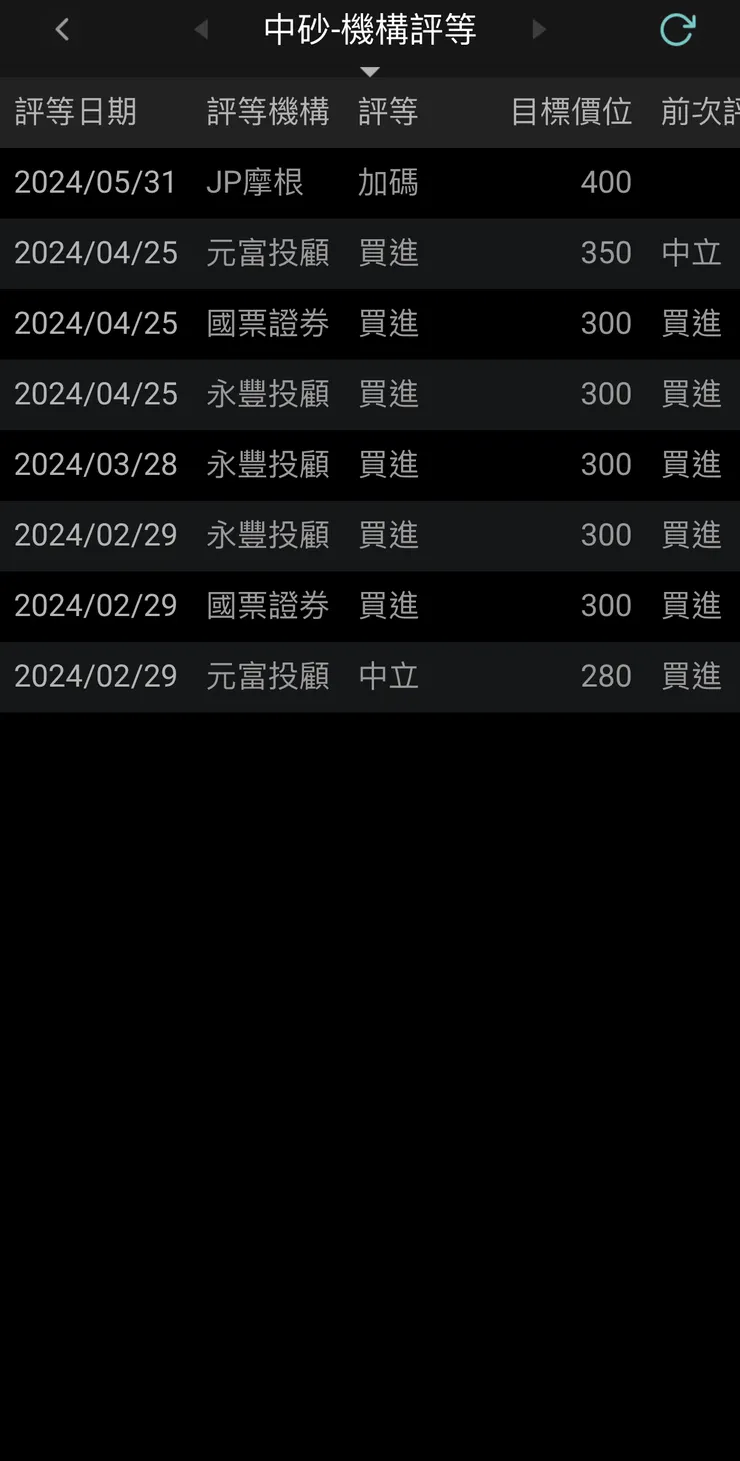The image size is (740, 1461).
Task: Click the 目標價位 column header
Action: (570, 112)
